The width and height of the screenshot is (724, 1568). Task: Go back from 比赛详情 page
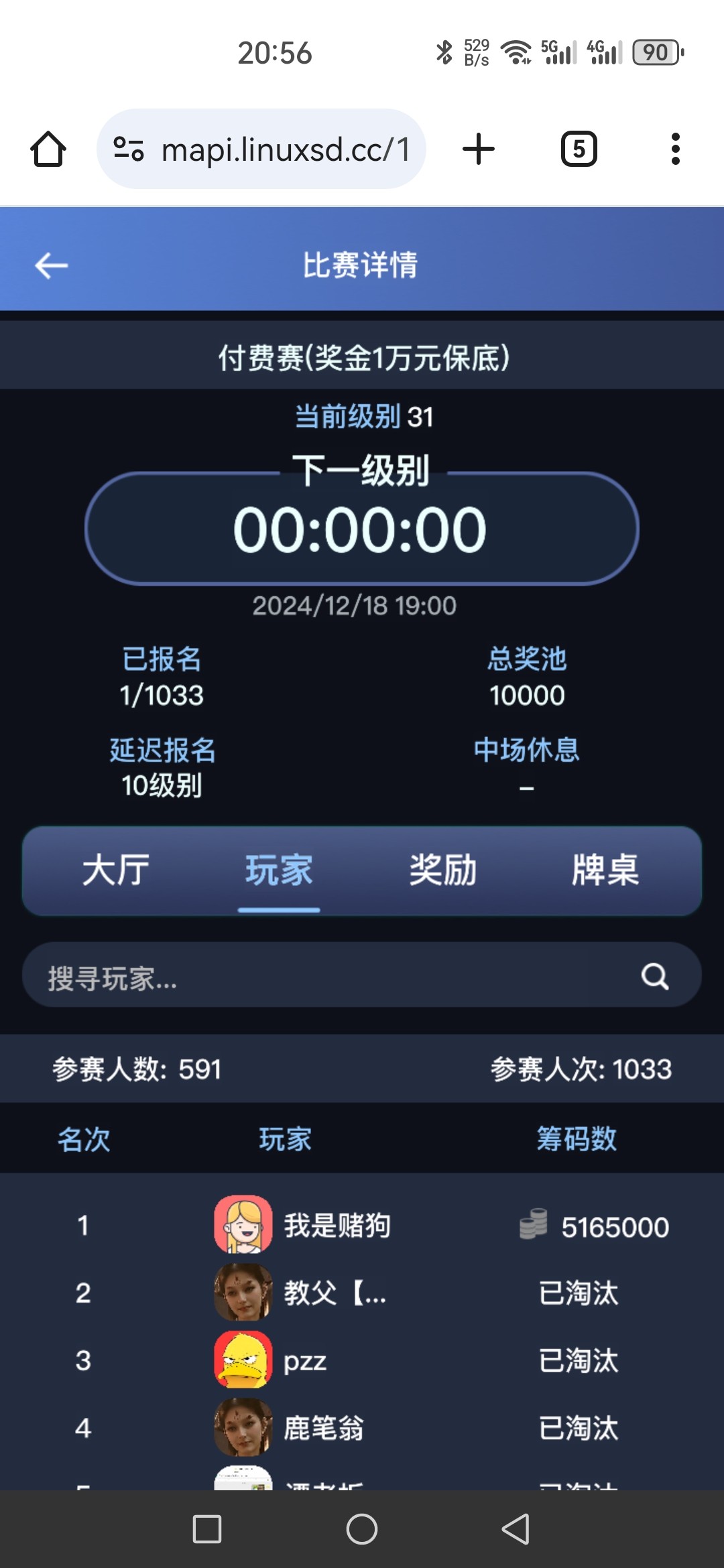[52, 265]
